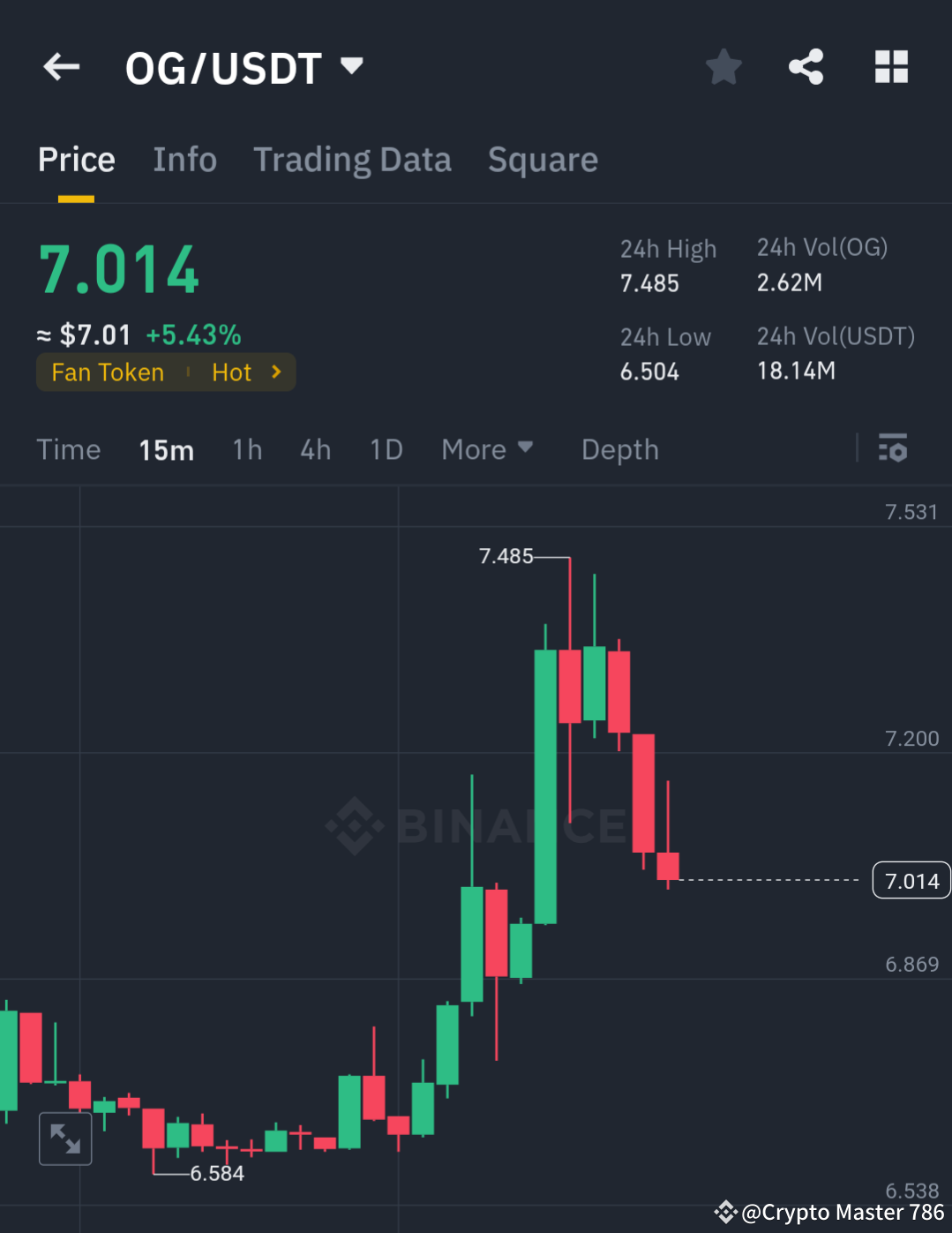
Task: Open the OG/USDT pair selector dropdown
Action: point(245,66)
